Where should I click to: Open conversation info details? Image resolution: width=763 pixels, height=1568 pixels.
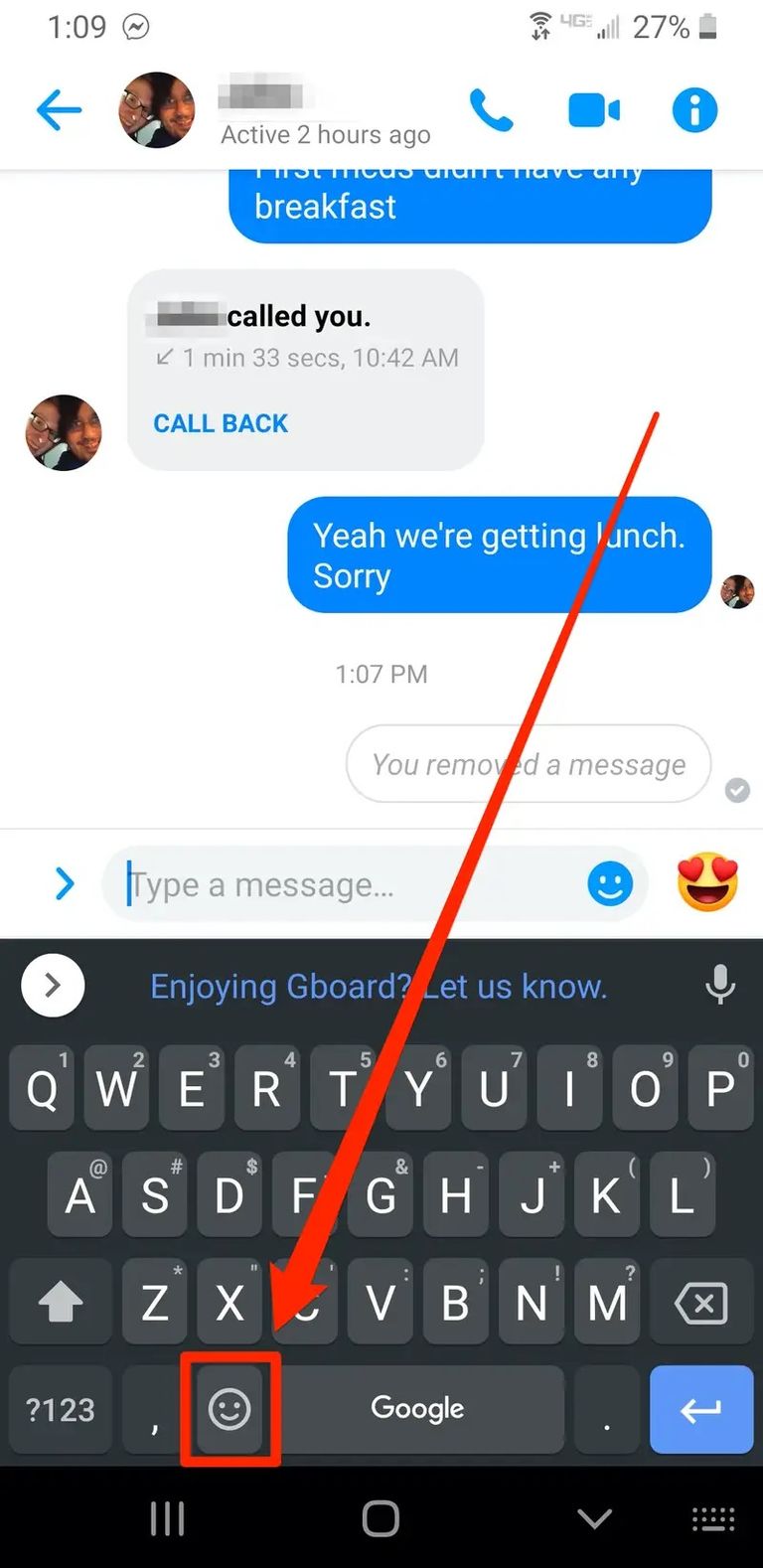694,110
